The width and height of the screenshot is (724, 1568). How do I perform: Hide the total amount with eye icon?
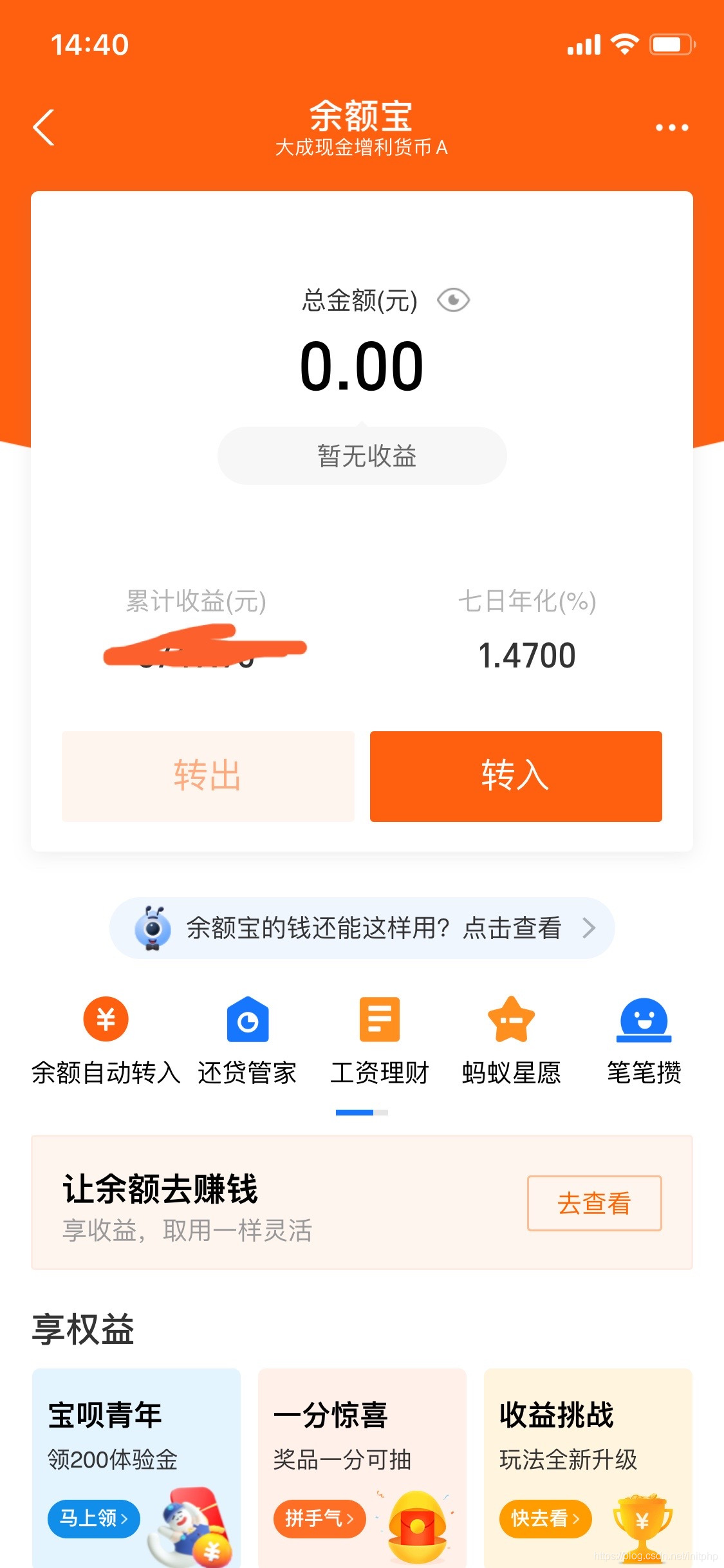coord(453,300)
